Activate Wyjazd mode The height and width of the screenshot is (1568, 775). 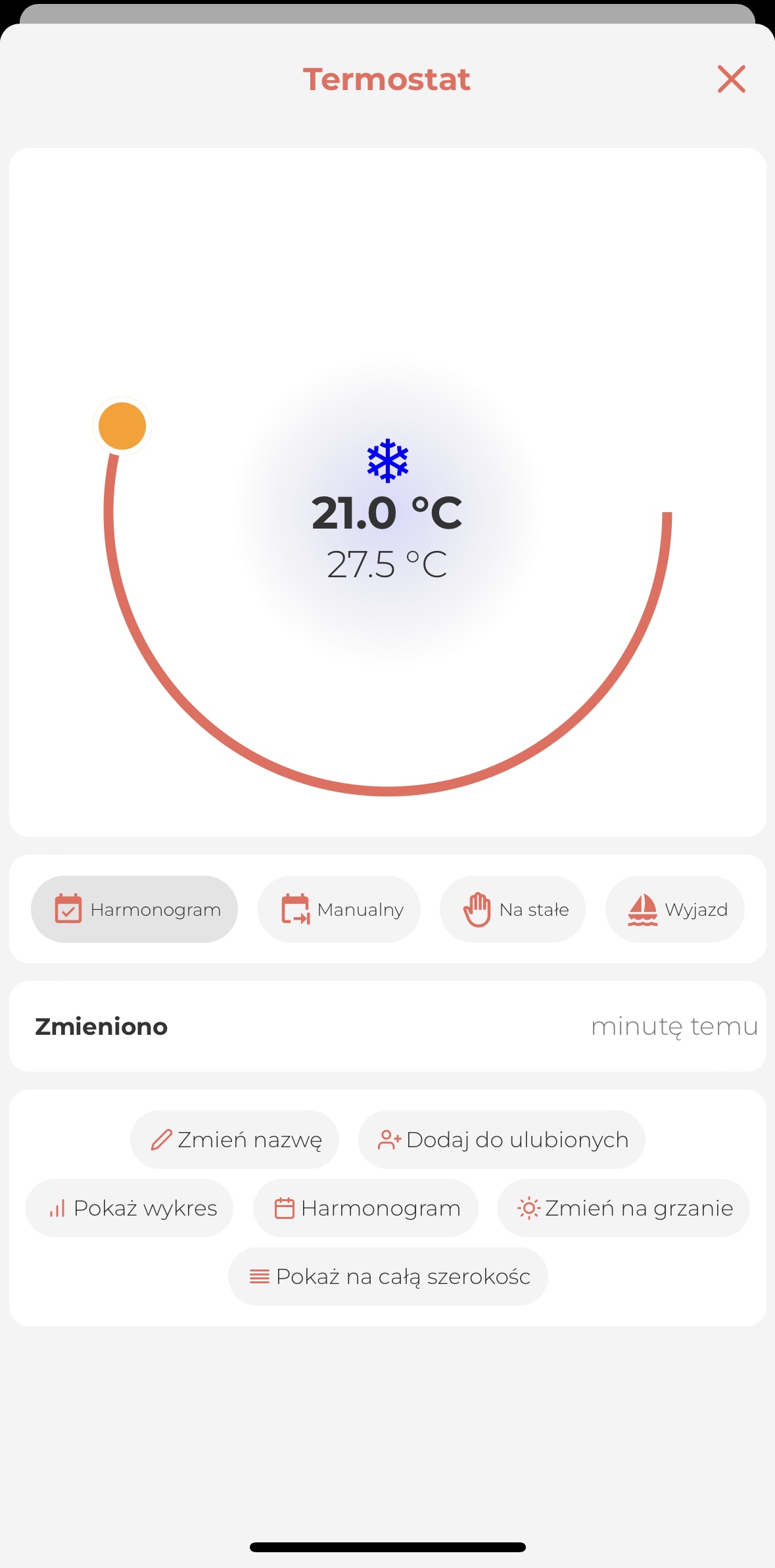click(x=675, y=909)
